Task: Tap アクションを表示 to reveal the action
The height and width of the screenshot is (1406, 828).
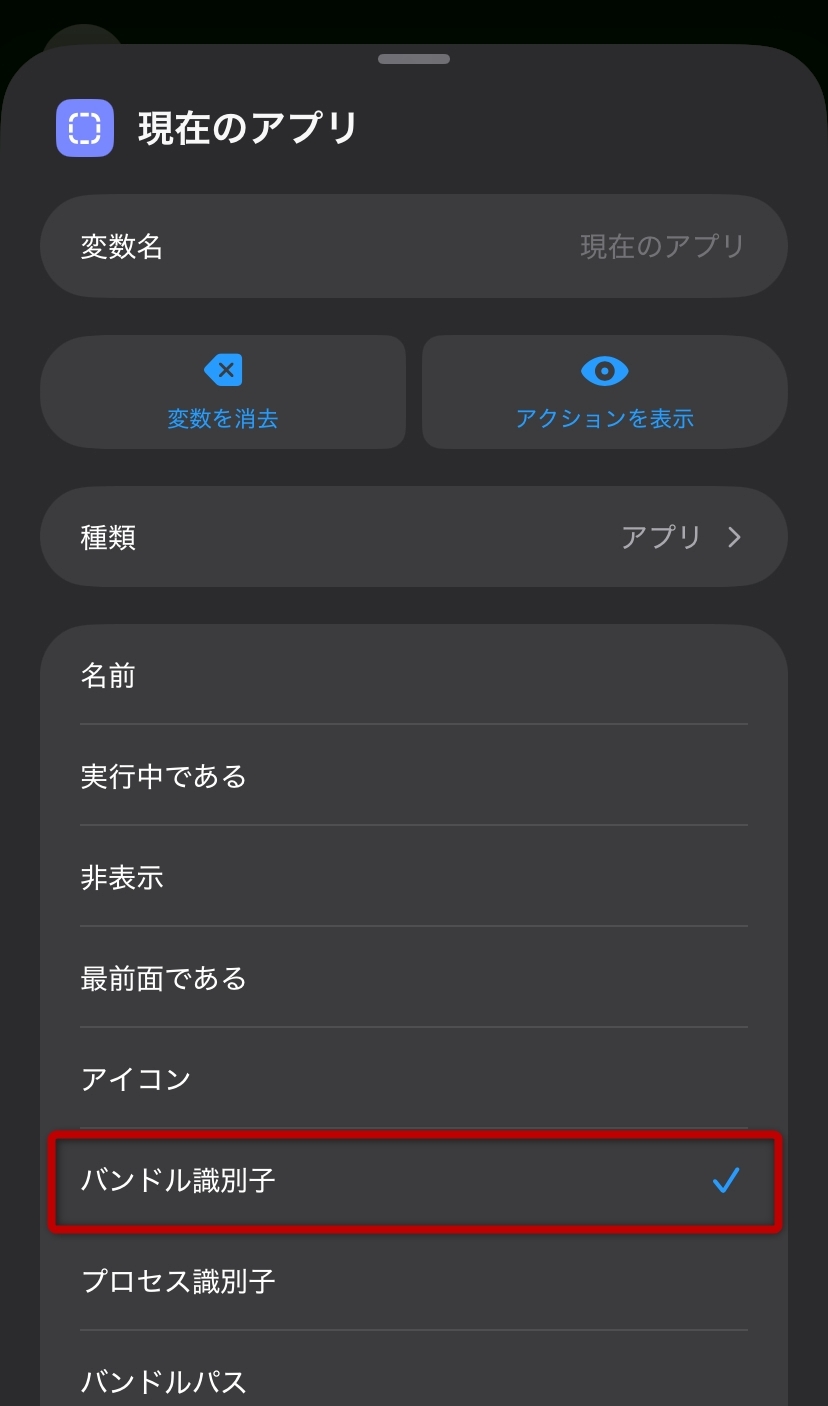Action: pos(605,392)
